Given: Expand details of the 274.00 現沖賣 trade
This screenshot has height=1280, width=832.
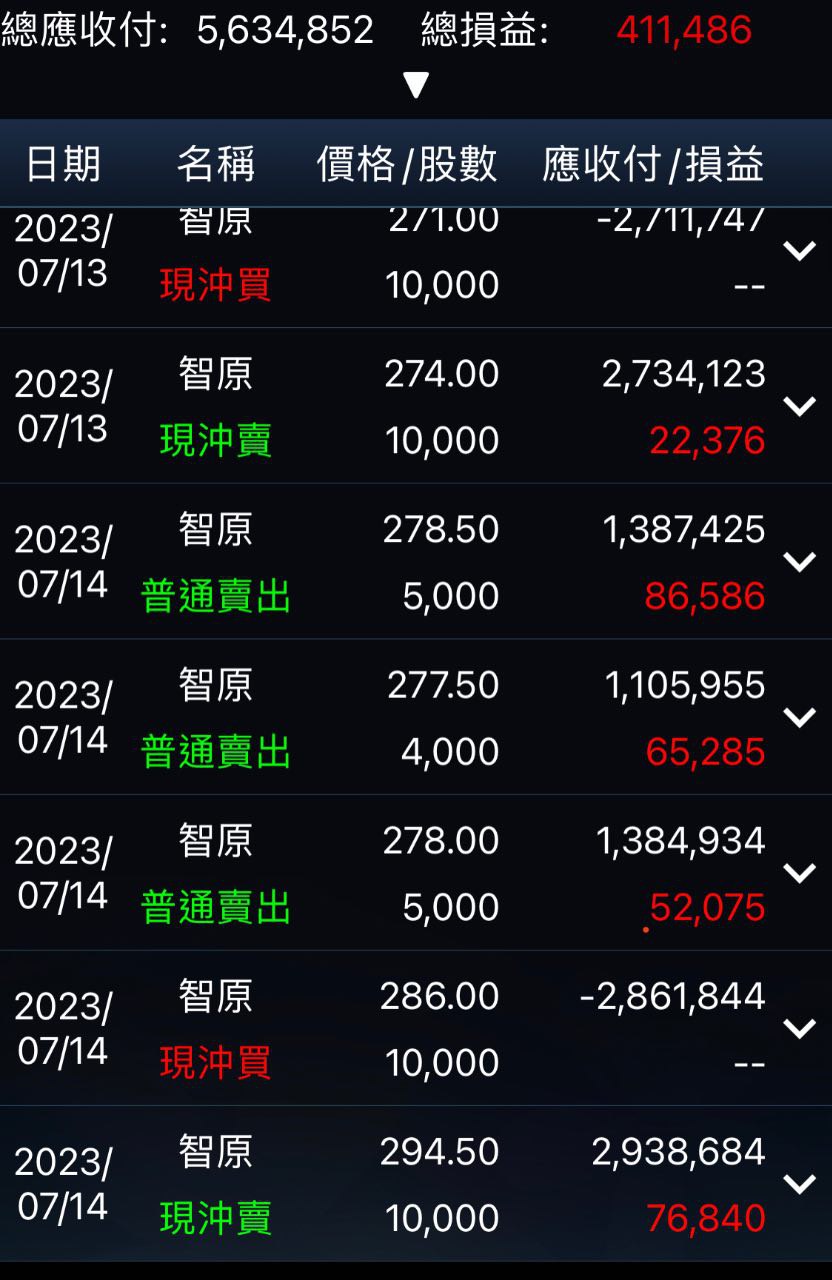Looking at the screenshot, I should [799, 406].
